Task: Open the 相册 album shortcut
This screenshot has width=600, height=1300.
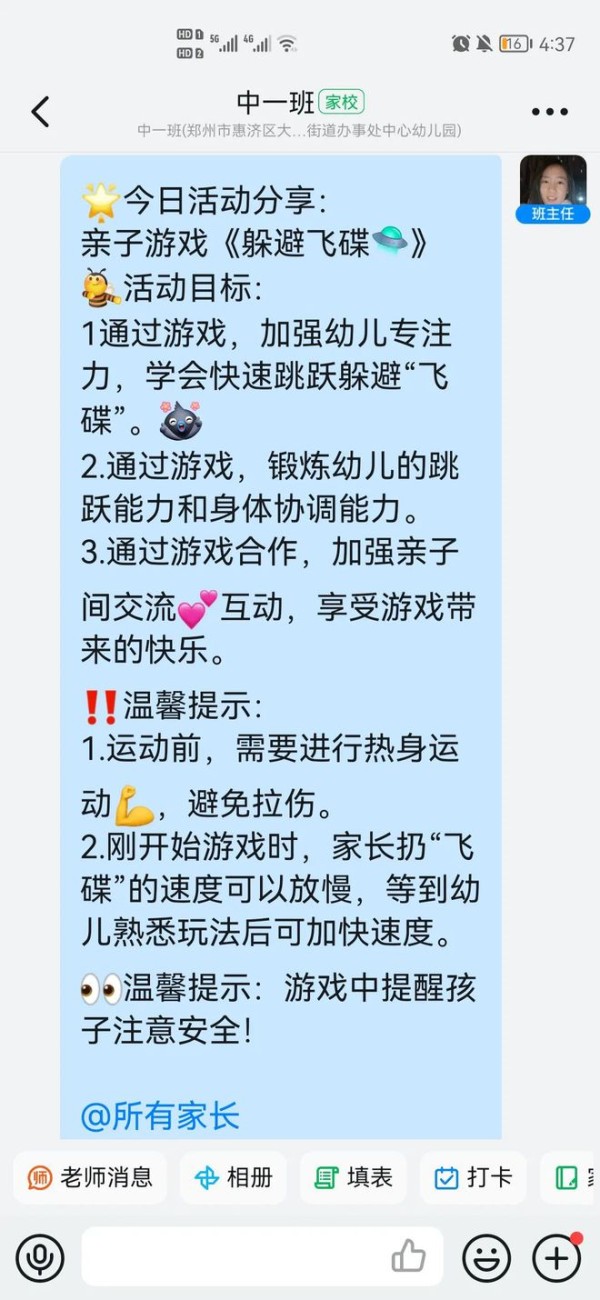Action: [x=233, y=1178]
